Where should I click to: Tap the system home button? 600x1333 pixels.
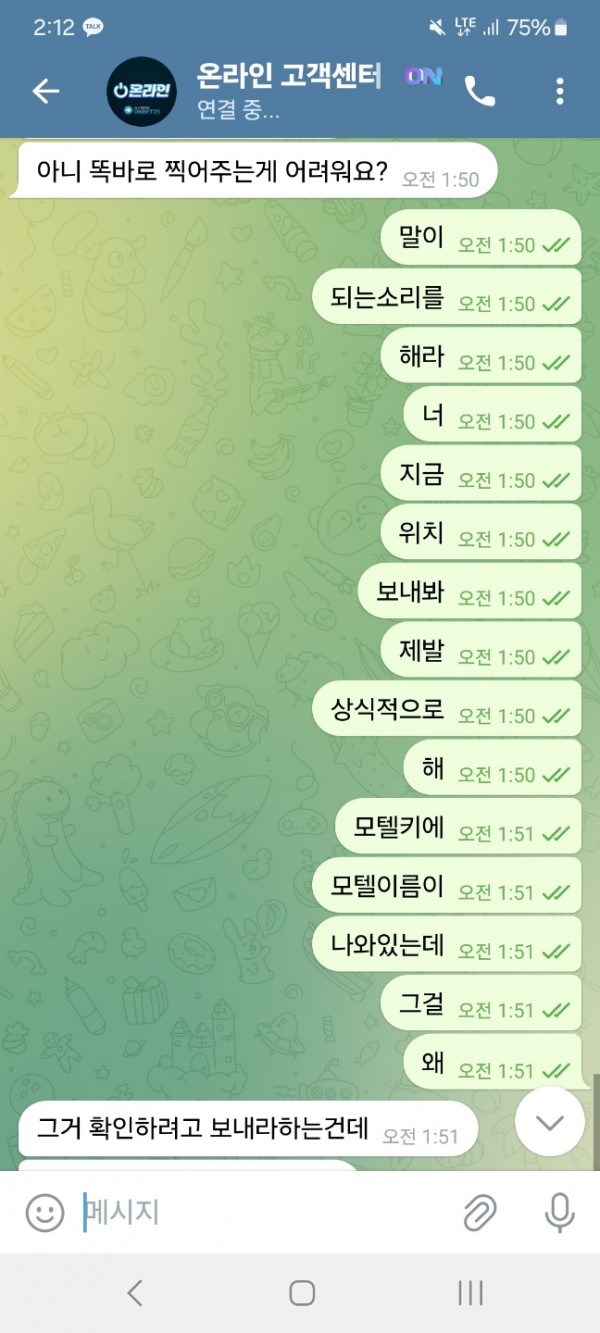[301, 1293]
